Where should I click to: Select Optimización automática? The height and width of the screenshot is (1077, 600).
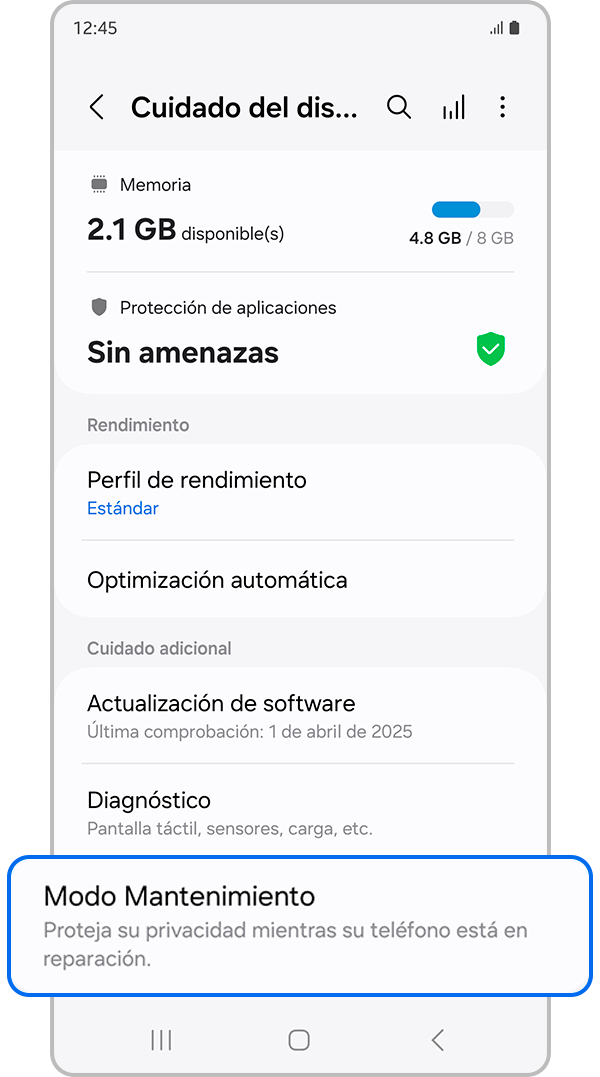click(x=300, y=580)
